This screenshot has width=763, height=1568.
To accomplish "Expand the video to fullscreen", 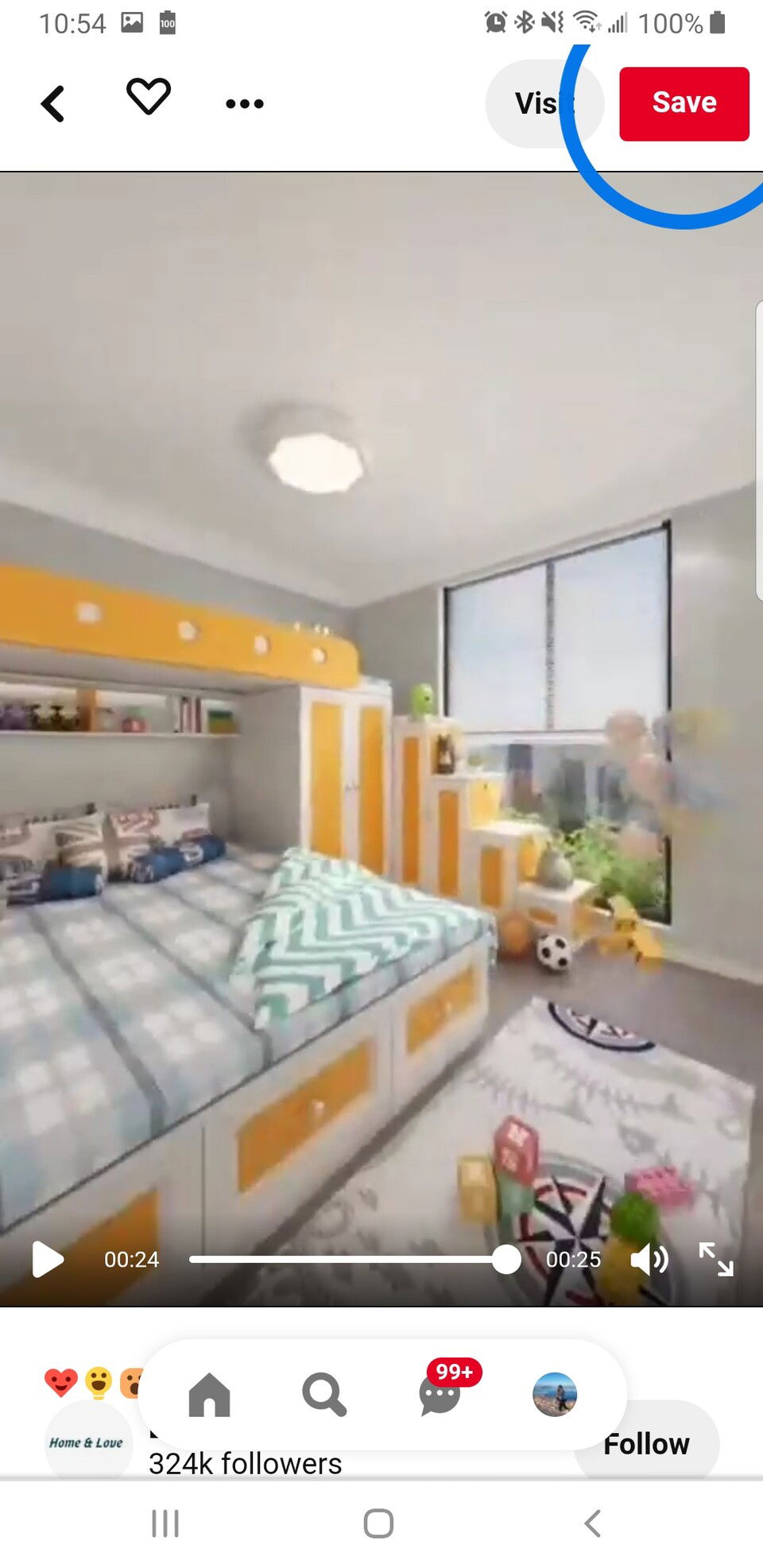I will pyautogui.click(x=715, y=1260).
